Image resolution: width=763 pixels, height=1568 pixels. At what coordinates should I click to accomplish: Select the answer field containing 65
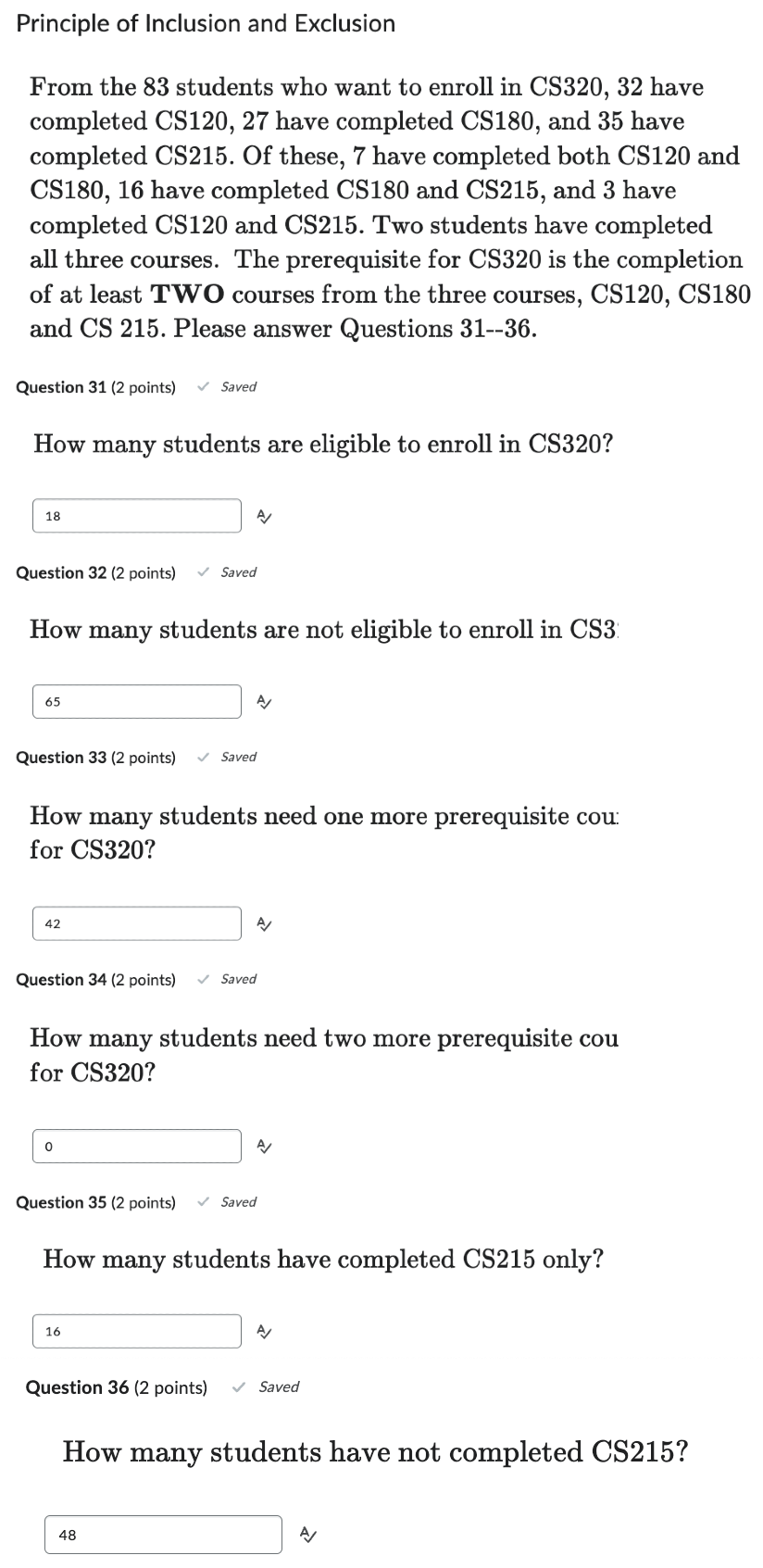136,701
